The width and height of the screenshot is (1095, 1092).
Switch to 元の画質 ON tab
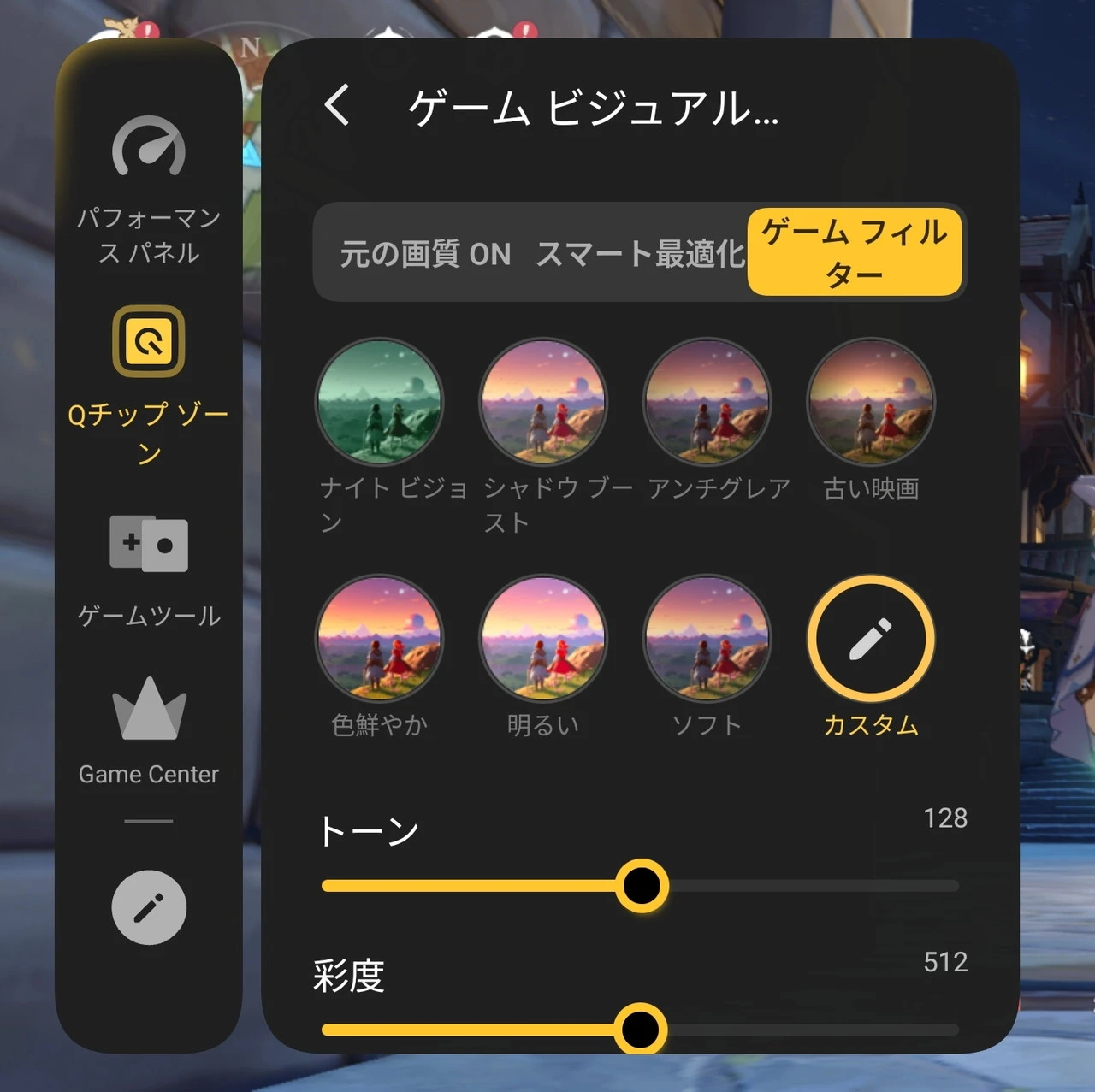click(x=425, y=253)
